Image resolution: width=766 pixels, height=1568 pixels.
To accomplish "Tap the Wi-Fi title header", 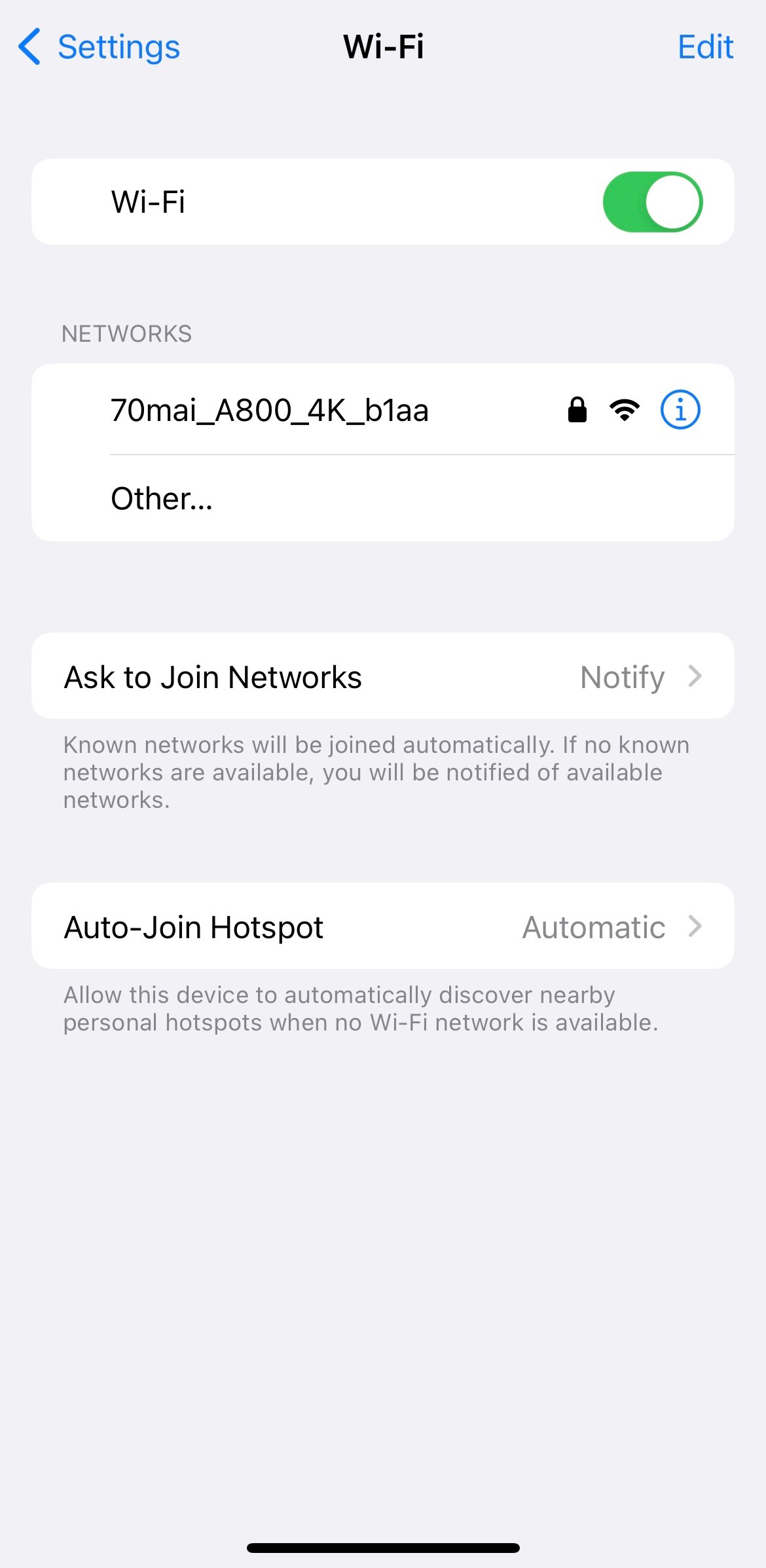I will [x=383, y=46].
